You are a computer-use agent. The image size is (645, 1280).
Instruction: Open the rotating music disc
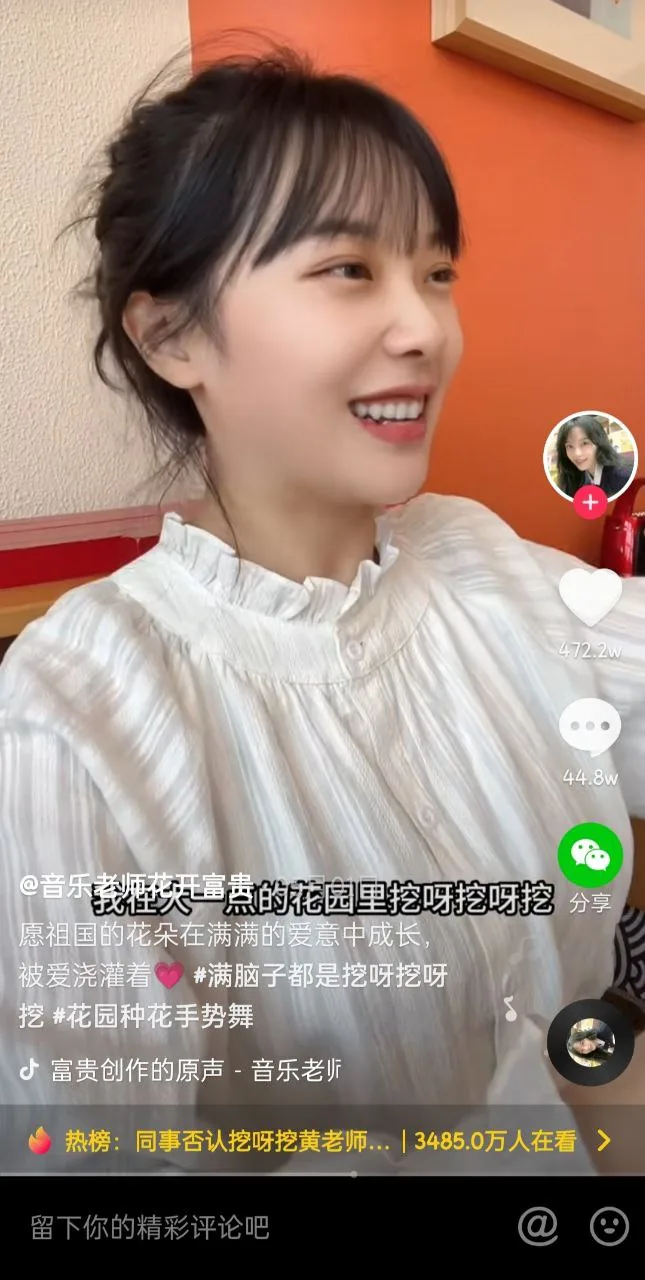coord(590,1043)
